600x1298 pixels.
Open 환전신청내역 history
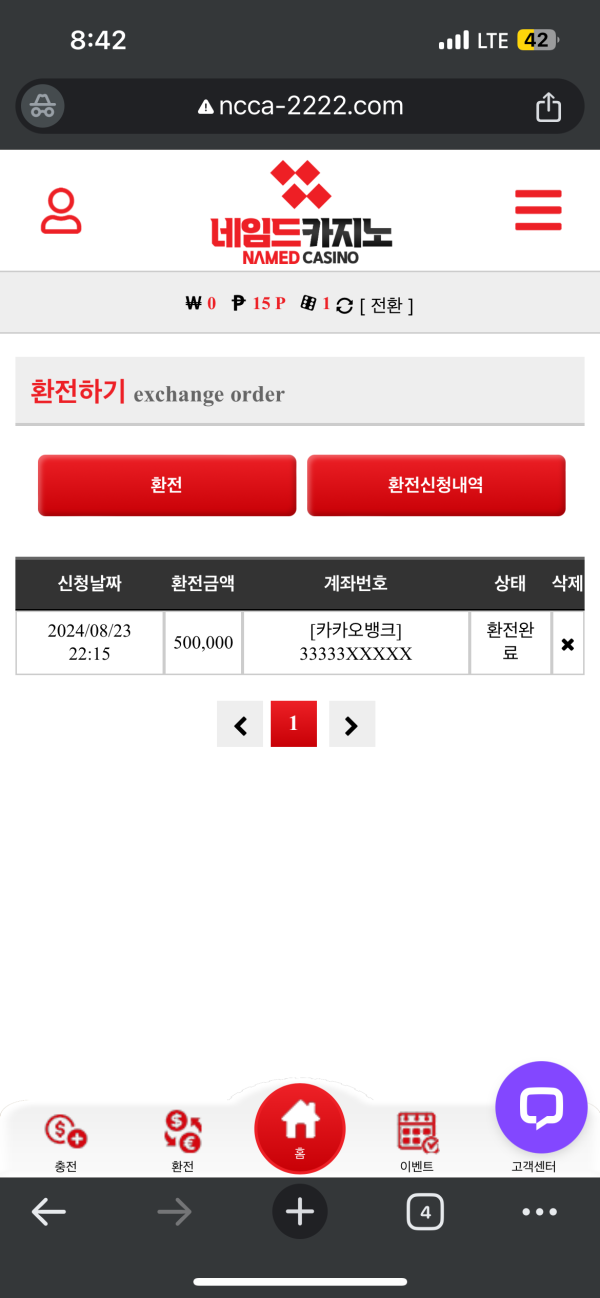pos(436,486)
